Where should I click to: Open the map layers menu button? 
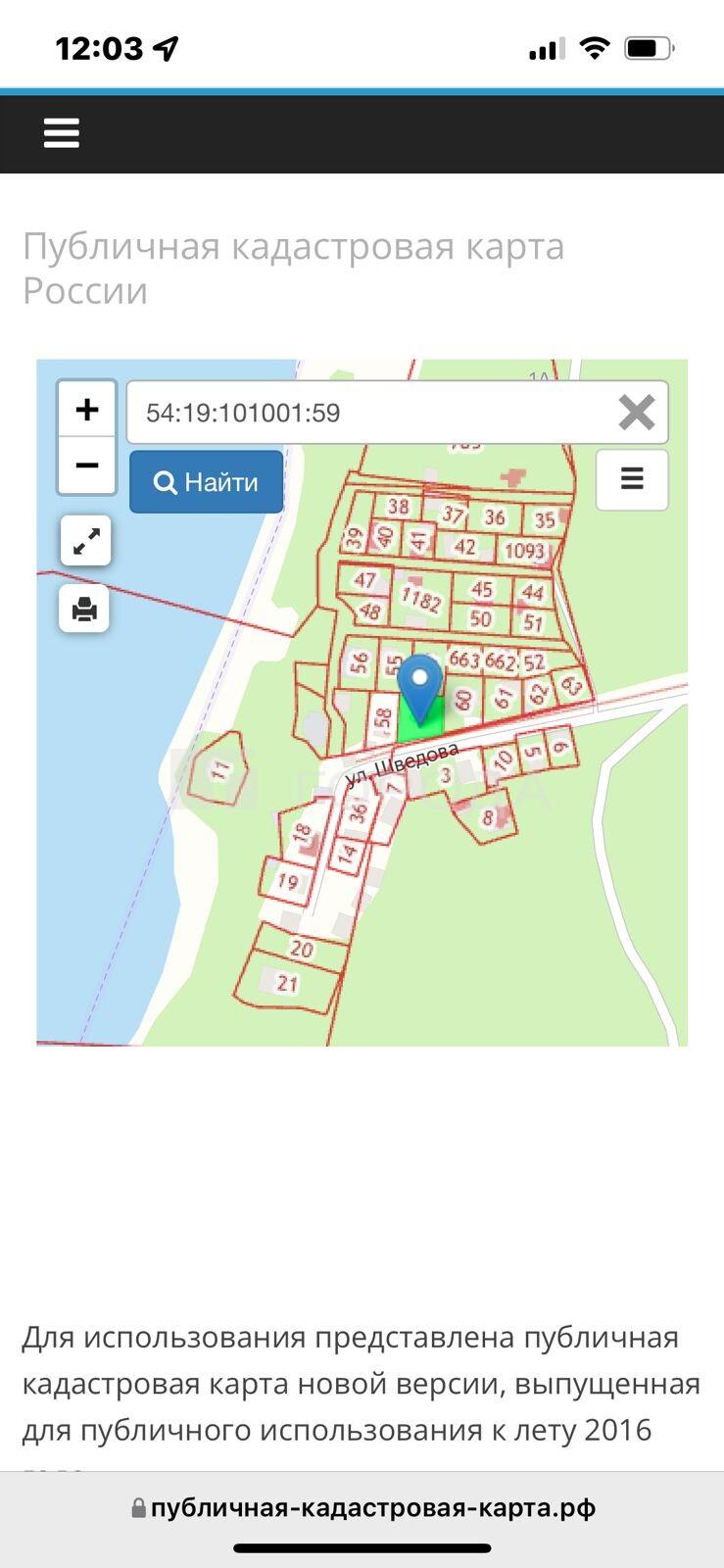632,479
